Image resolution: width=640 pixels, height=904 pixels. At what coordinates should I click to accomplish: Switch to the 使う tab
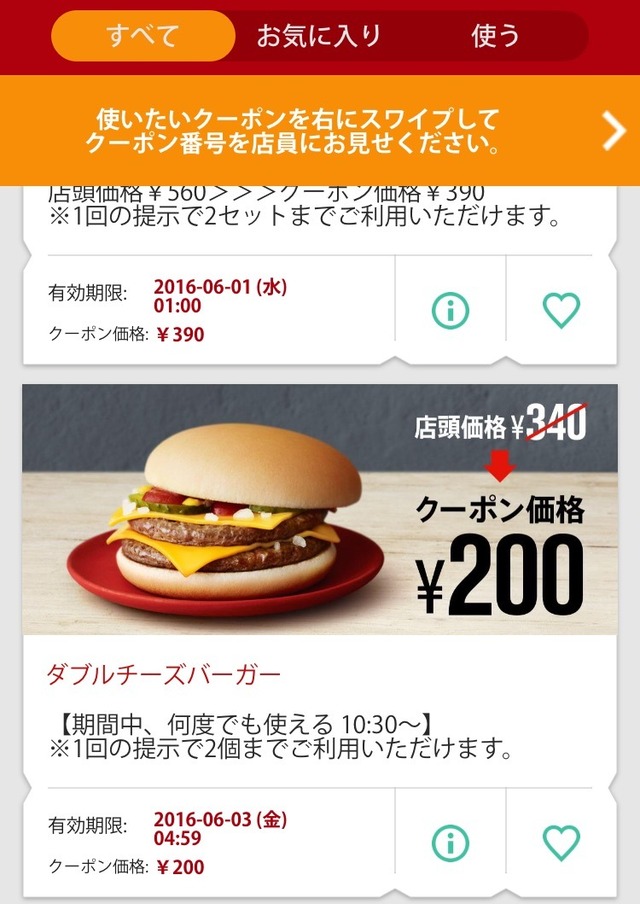pyautogui.click(x=496, y=36)
